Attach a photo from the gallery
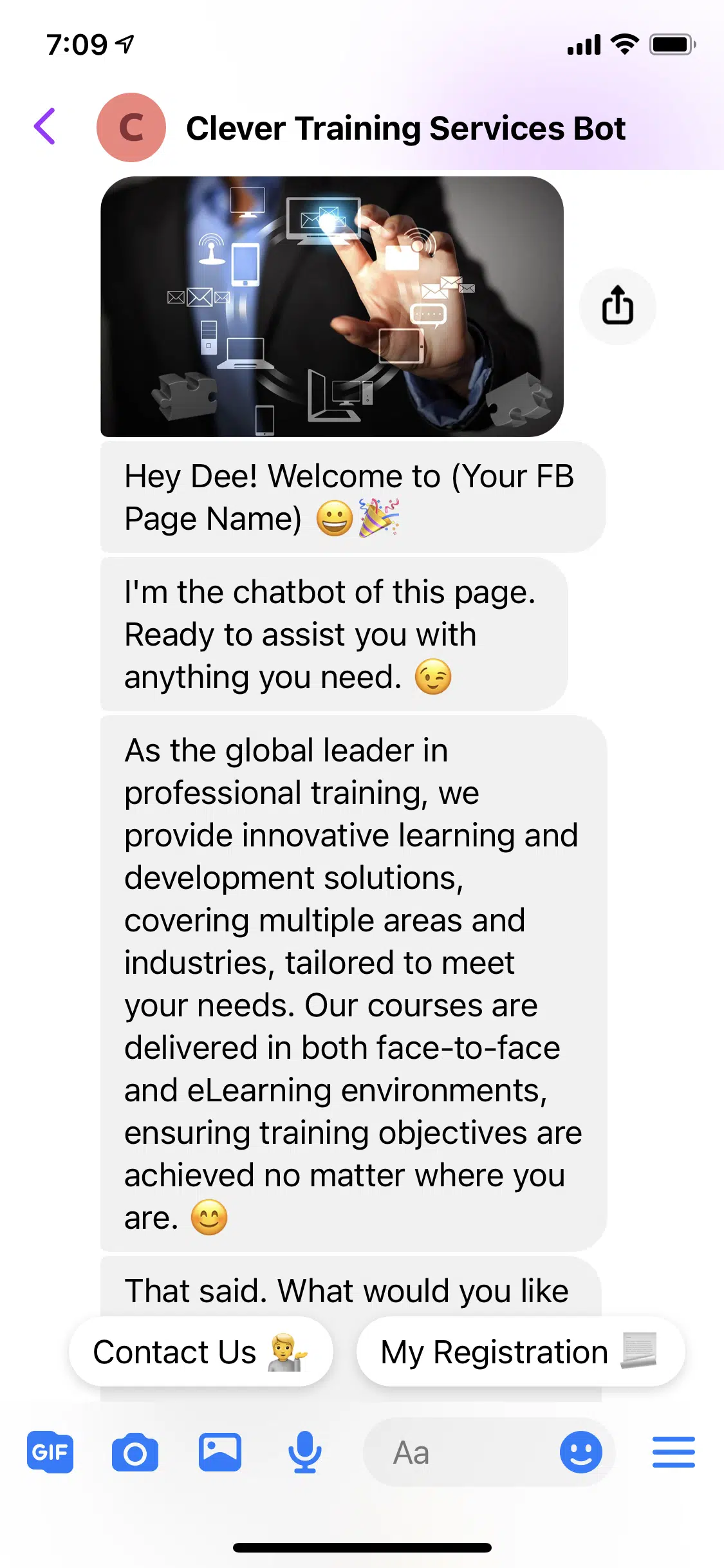The width and height of the screenshot is (724, 1568). pyautogui.click(x=220, y=1452)
